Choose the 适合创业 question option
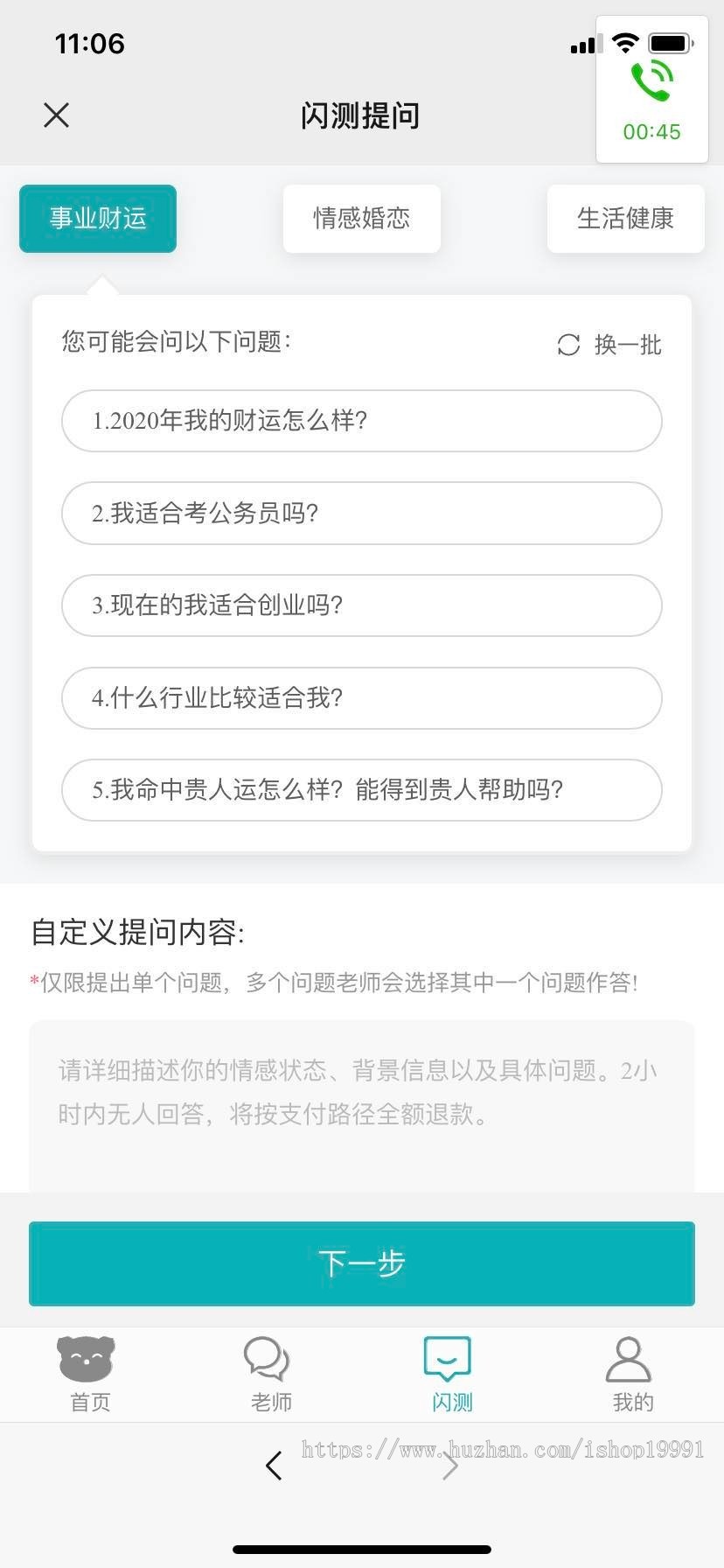 point(361,605)
